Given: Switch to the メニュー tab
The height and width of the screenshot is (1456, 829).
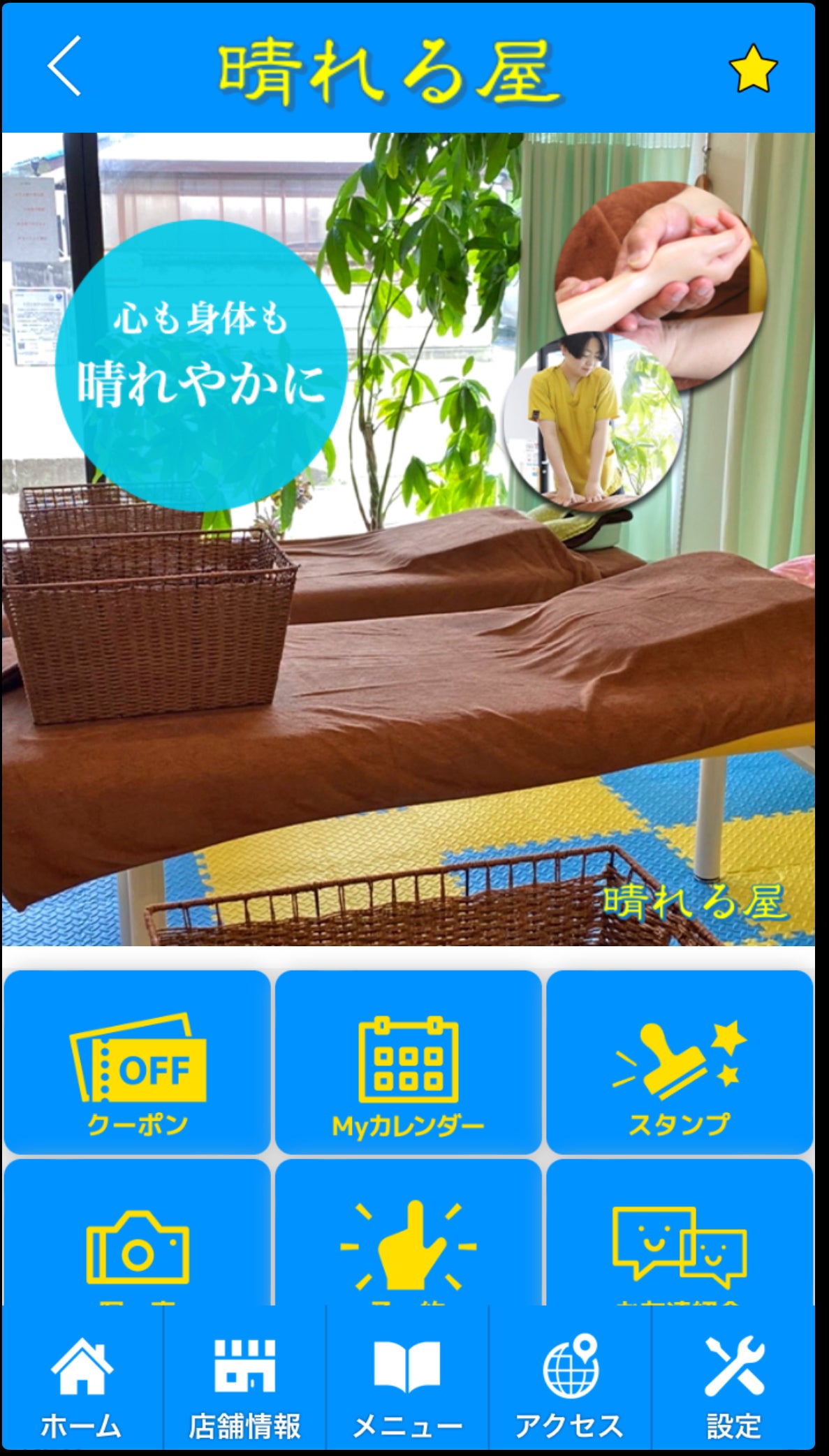Looking at the screenshot, I should (407, 1379).
